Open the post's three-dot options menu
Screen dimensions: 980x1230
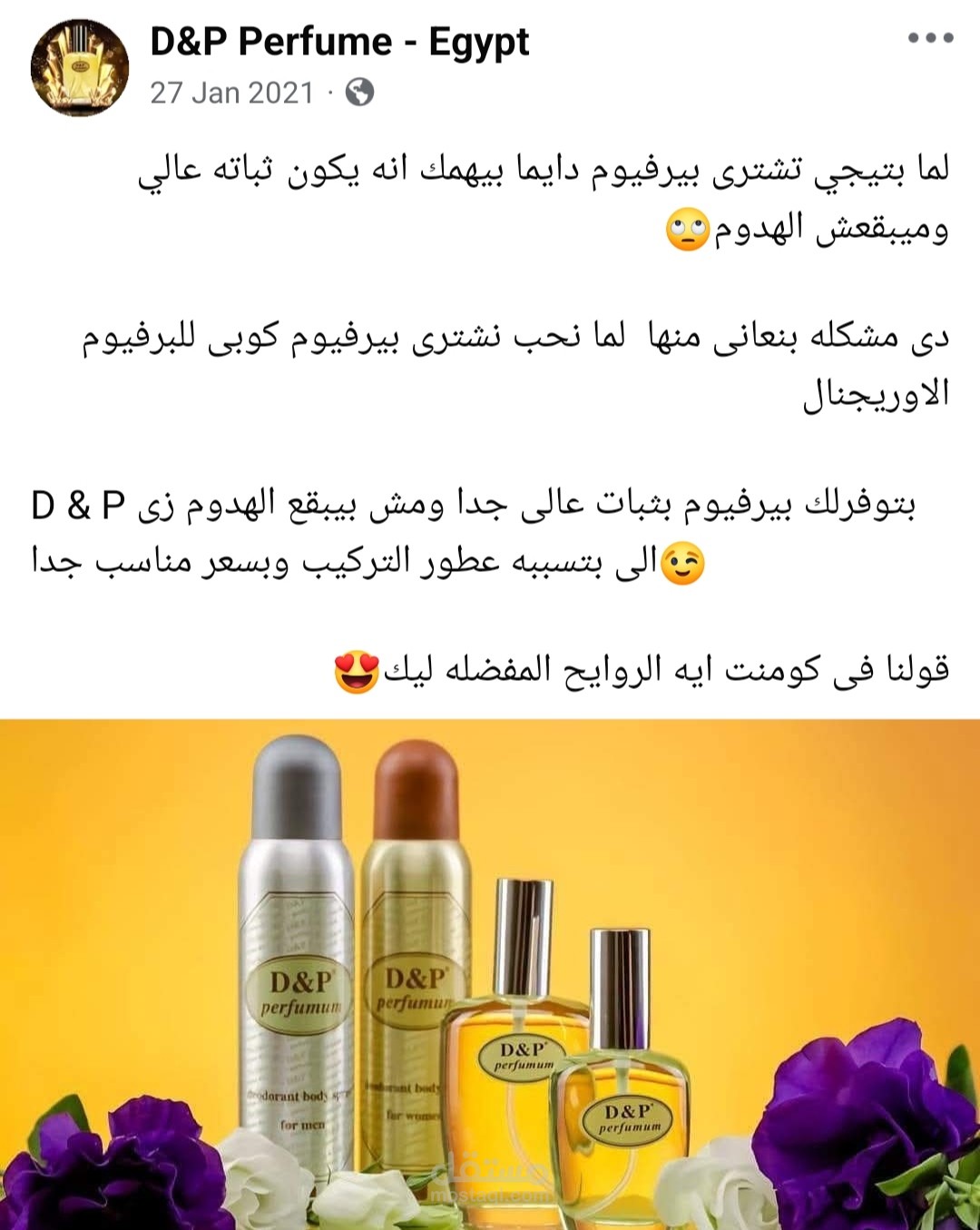(x=930, y=38)
